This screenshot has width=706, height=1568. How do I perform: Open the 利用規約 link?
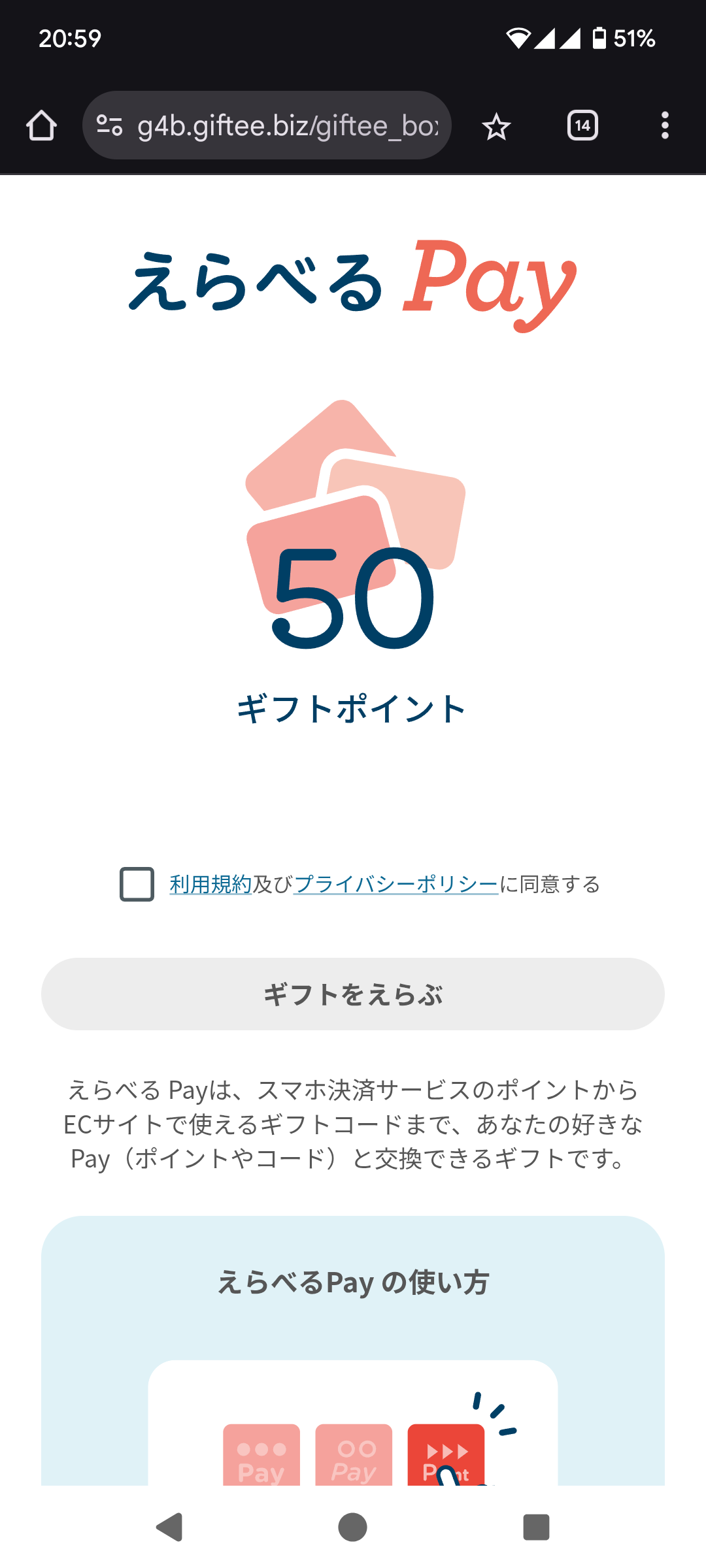210,884
